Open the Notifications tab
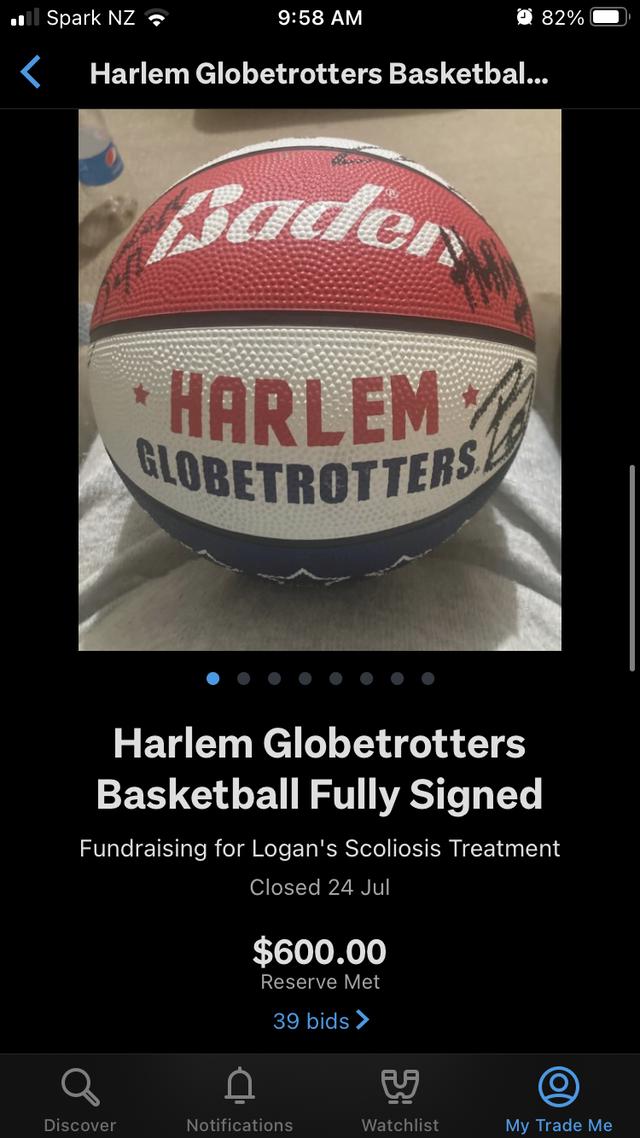The width and height of the screenshot is (640, 1138). (x=240, y=1098)
